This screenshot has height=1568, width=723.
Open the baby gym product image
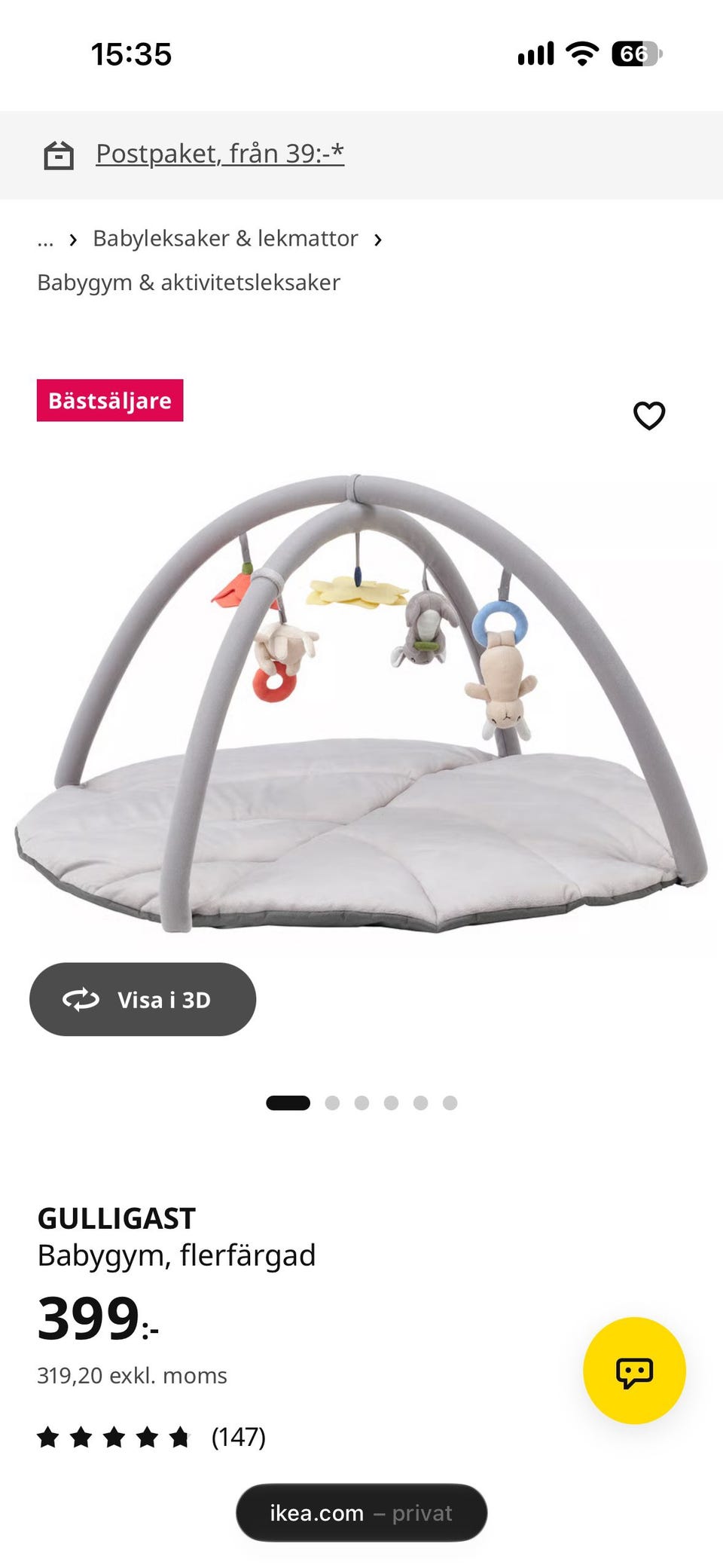click(361, 703)
